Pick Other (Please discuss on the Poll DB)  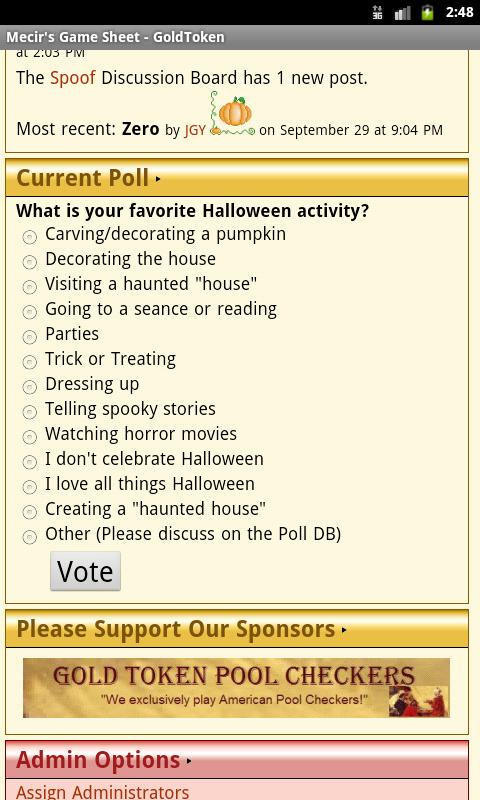[x=30, y=537]
